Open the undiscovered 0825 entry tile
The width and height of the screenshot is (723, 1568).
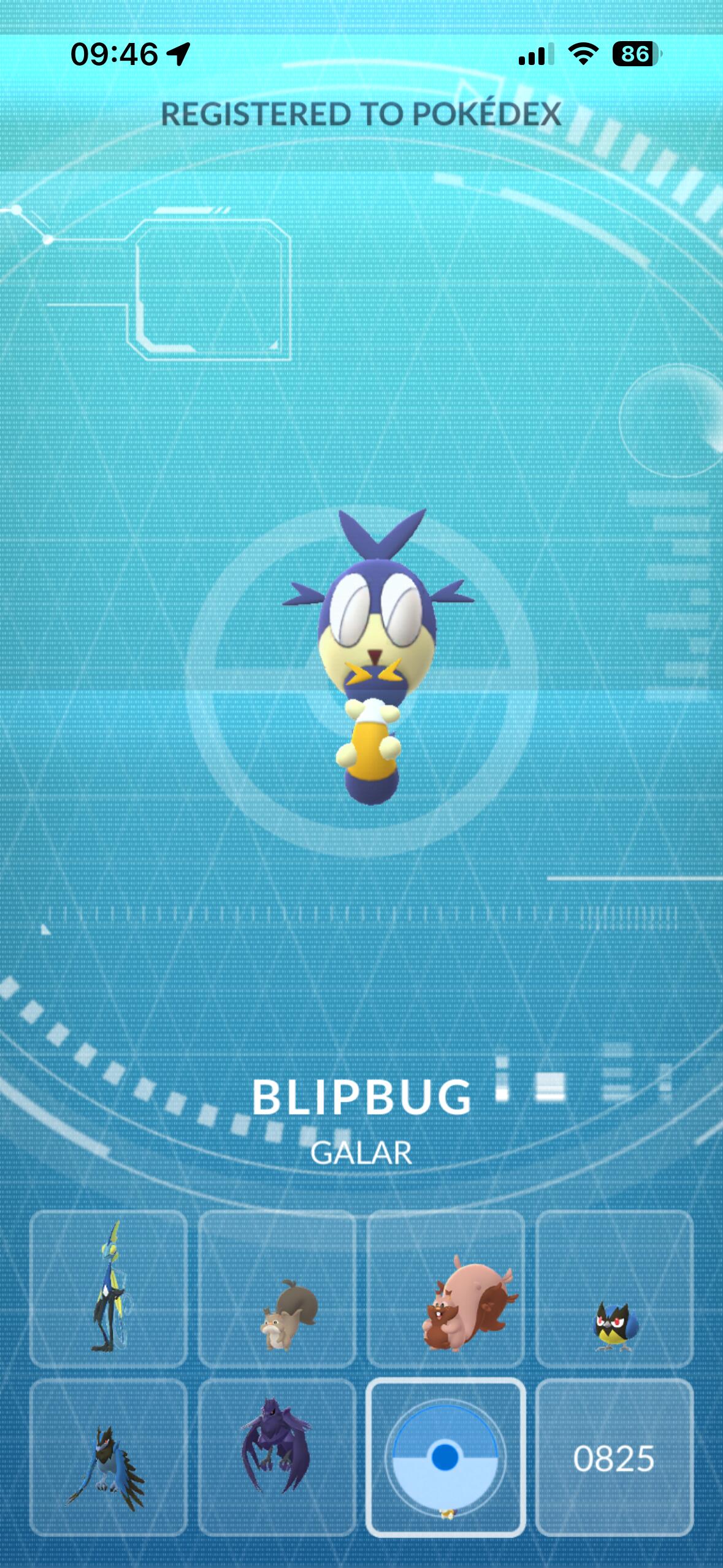[x=614, y=1458]
